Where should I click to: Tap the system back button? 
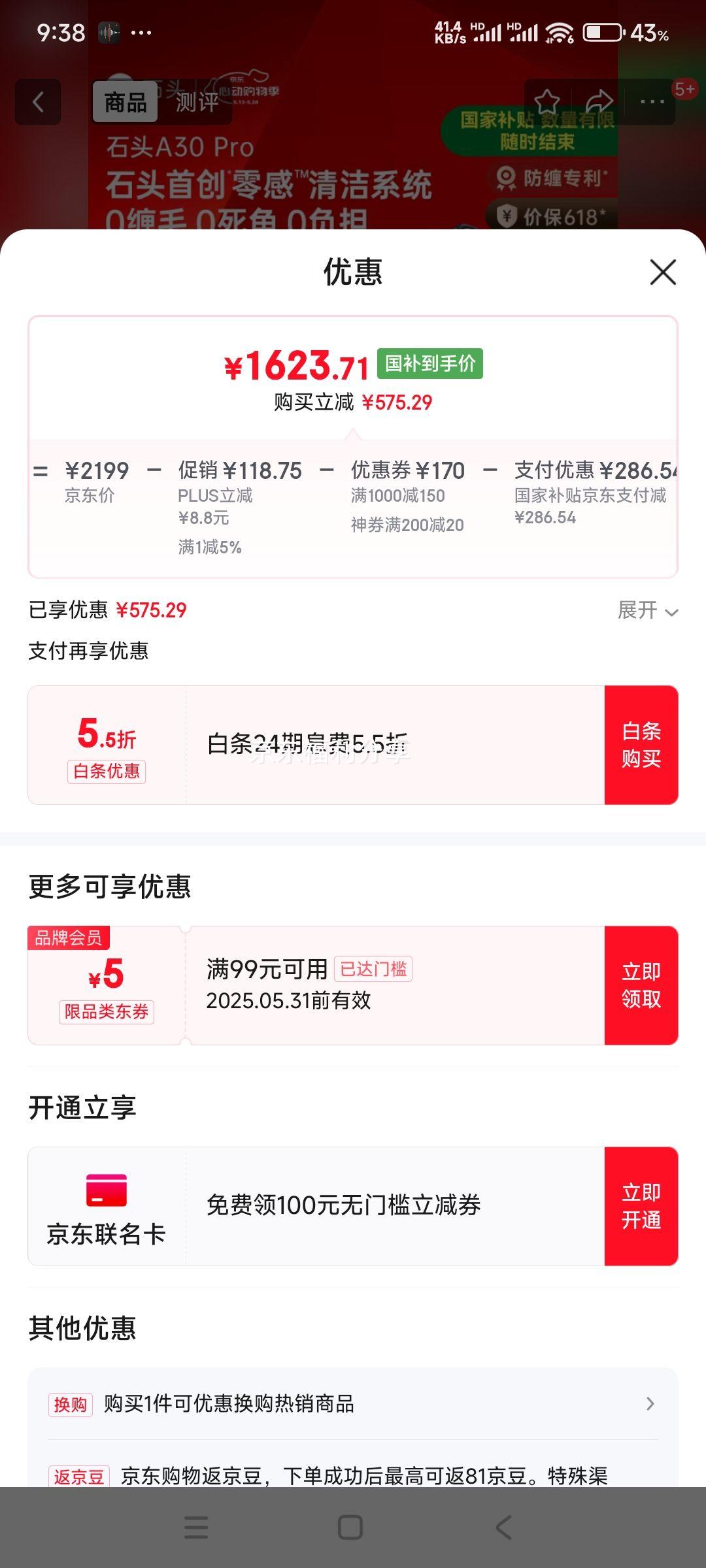pos(503,1527)
